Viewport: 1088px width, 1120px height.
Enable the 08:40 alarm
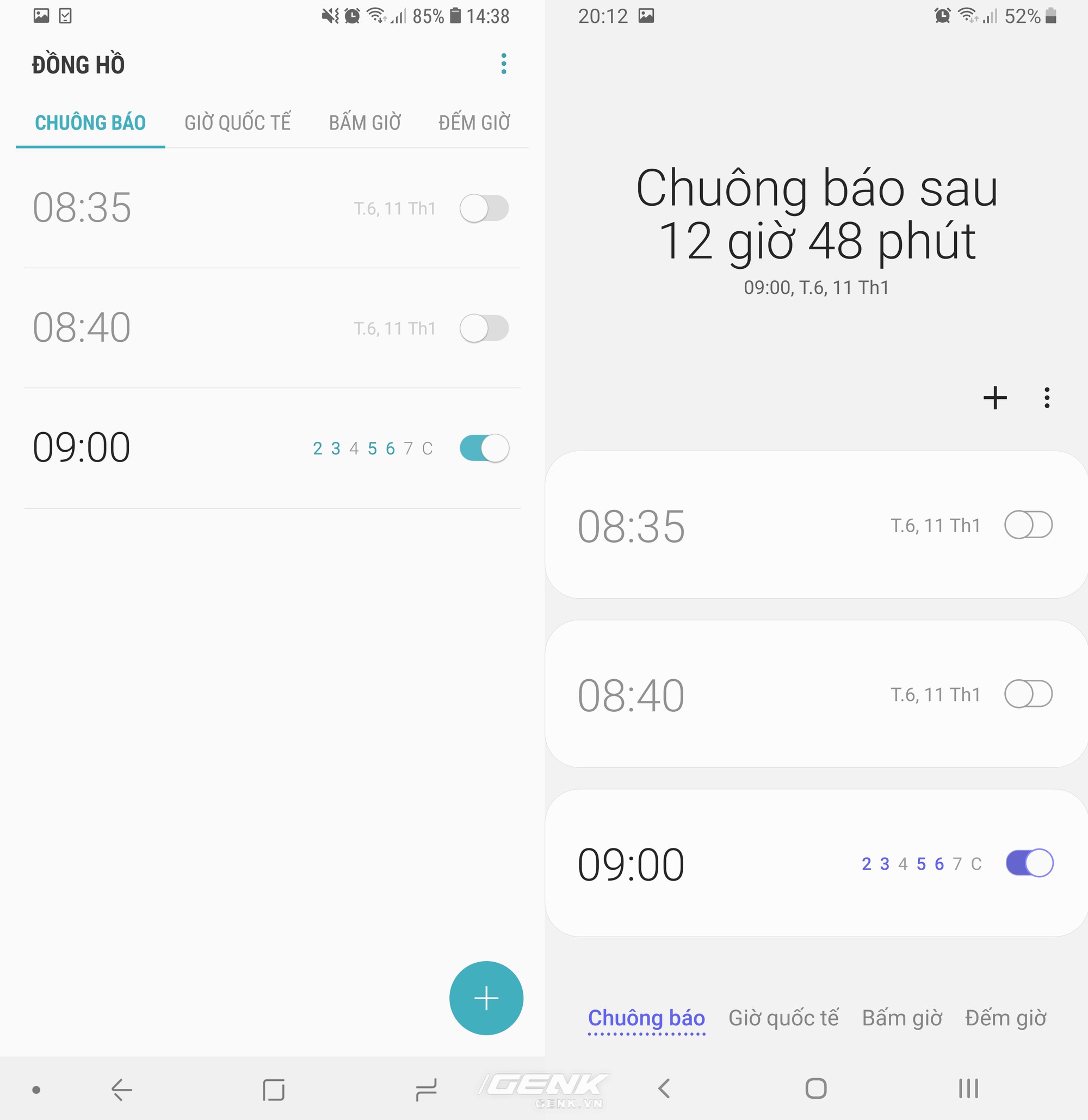tap(484, 328)
